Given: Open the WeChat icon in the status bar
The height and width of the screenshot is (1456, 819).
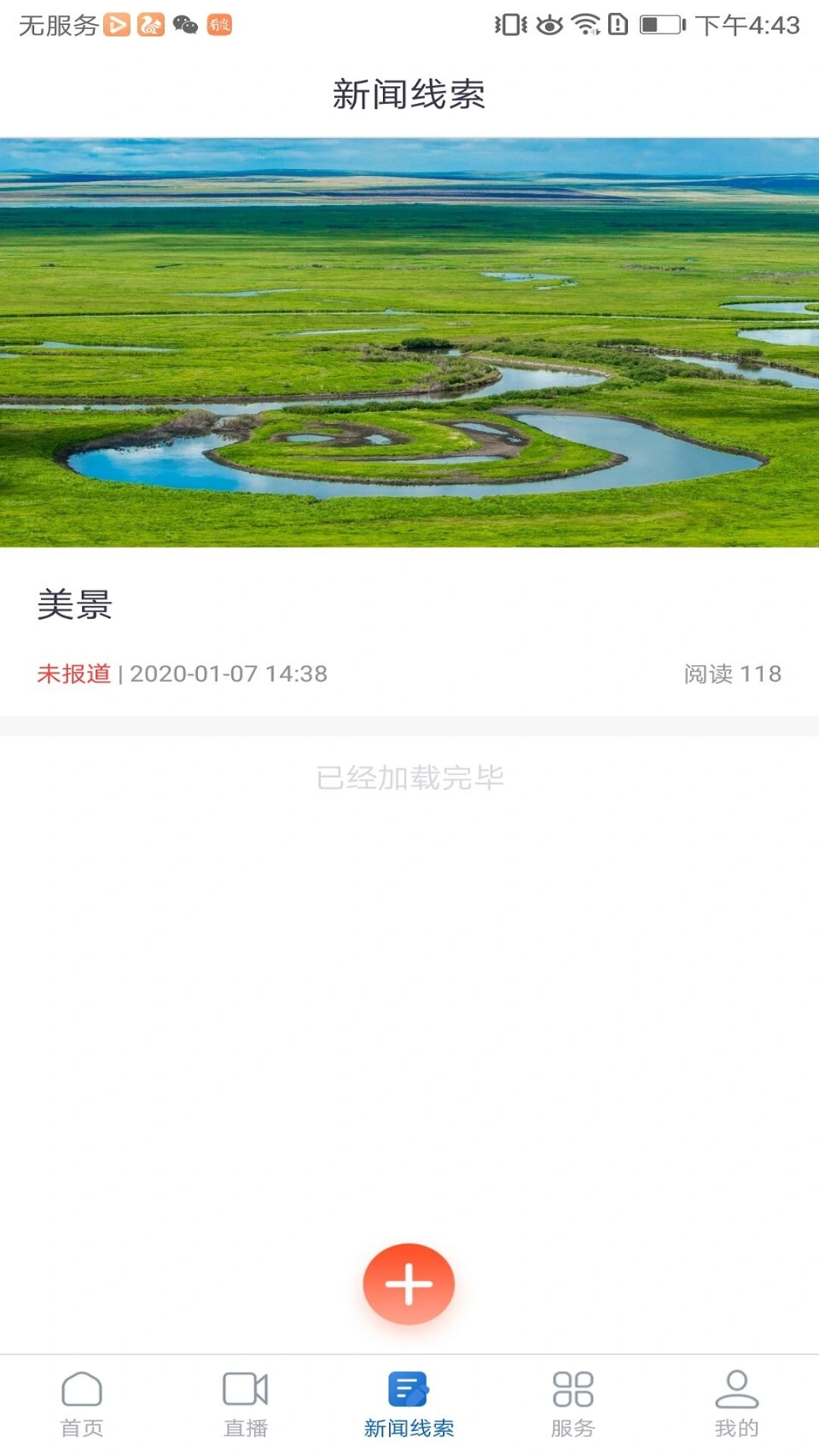Looking at the screenshot, I should pyautogui.click(x=185, y=24).
